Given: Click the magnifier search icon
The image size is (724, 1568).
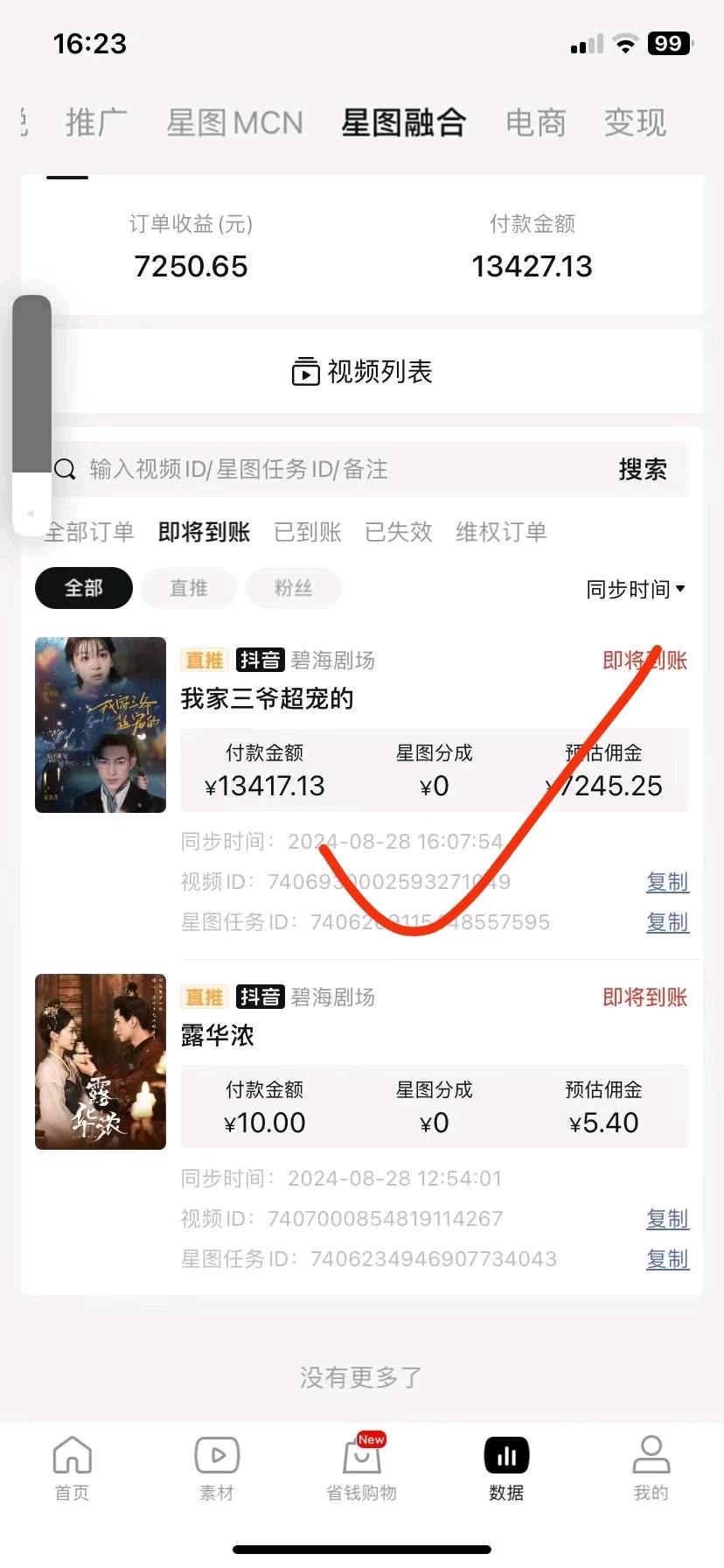Looking at the screenshot, I should (65, 469).
